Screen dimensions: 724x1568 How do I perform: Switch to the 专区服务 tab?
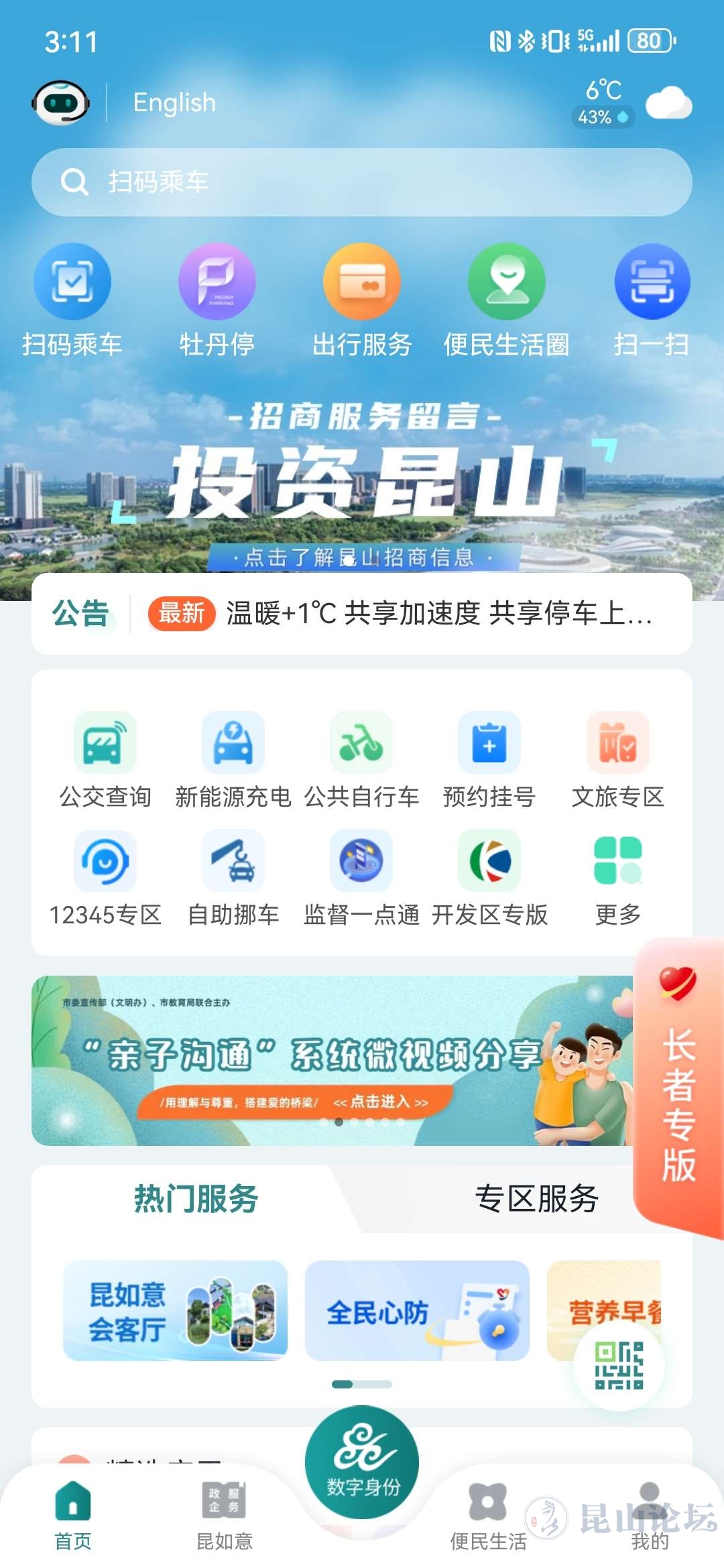coord(536,1199)
